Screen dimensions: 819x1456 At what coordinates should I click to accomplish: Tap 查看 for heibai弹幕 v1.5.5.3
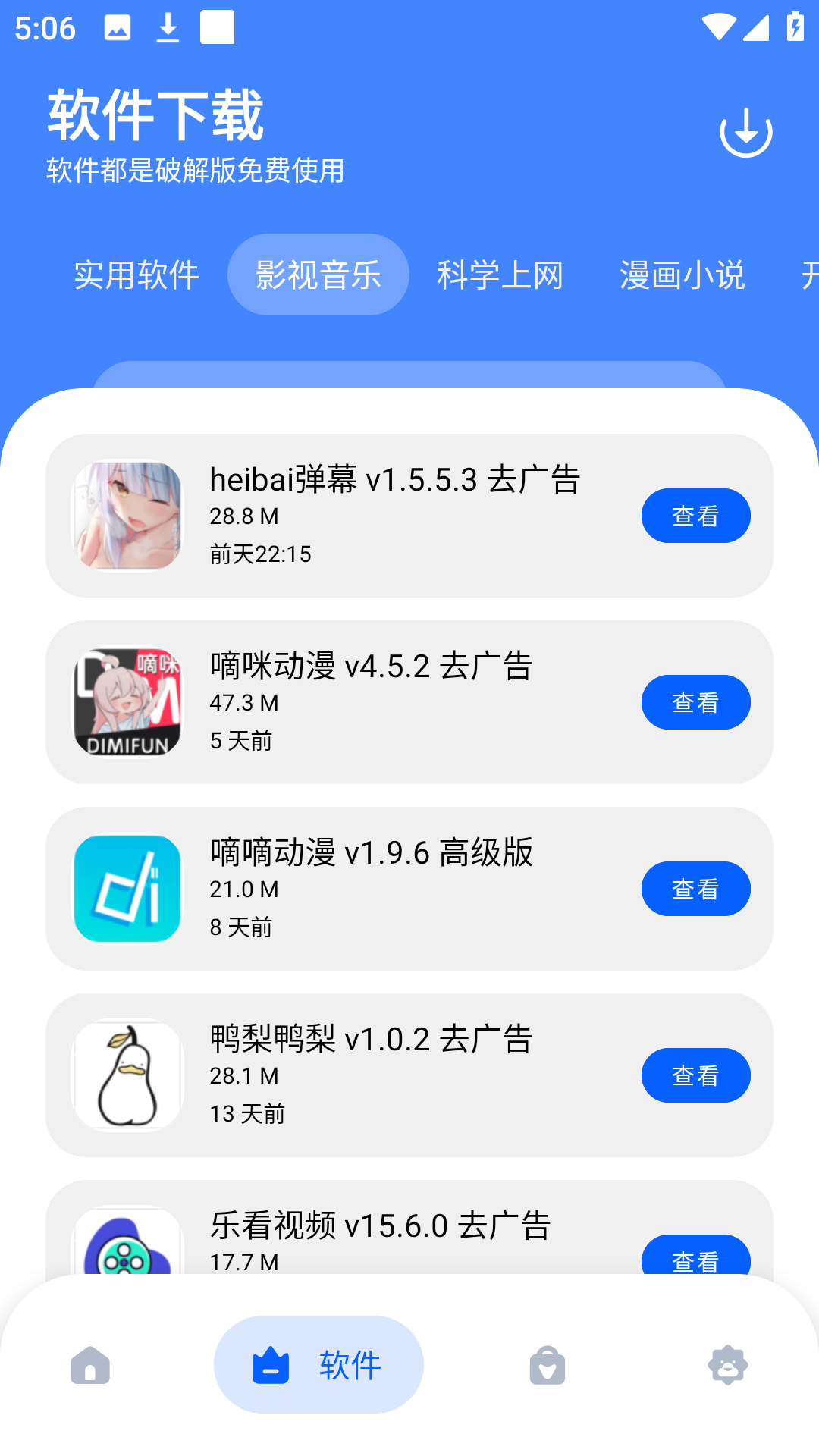pos(695,516)
